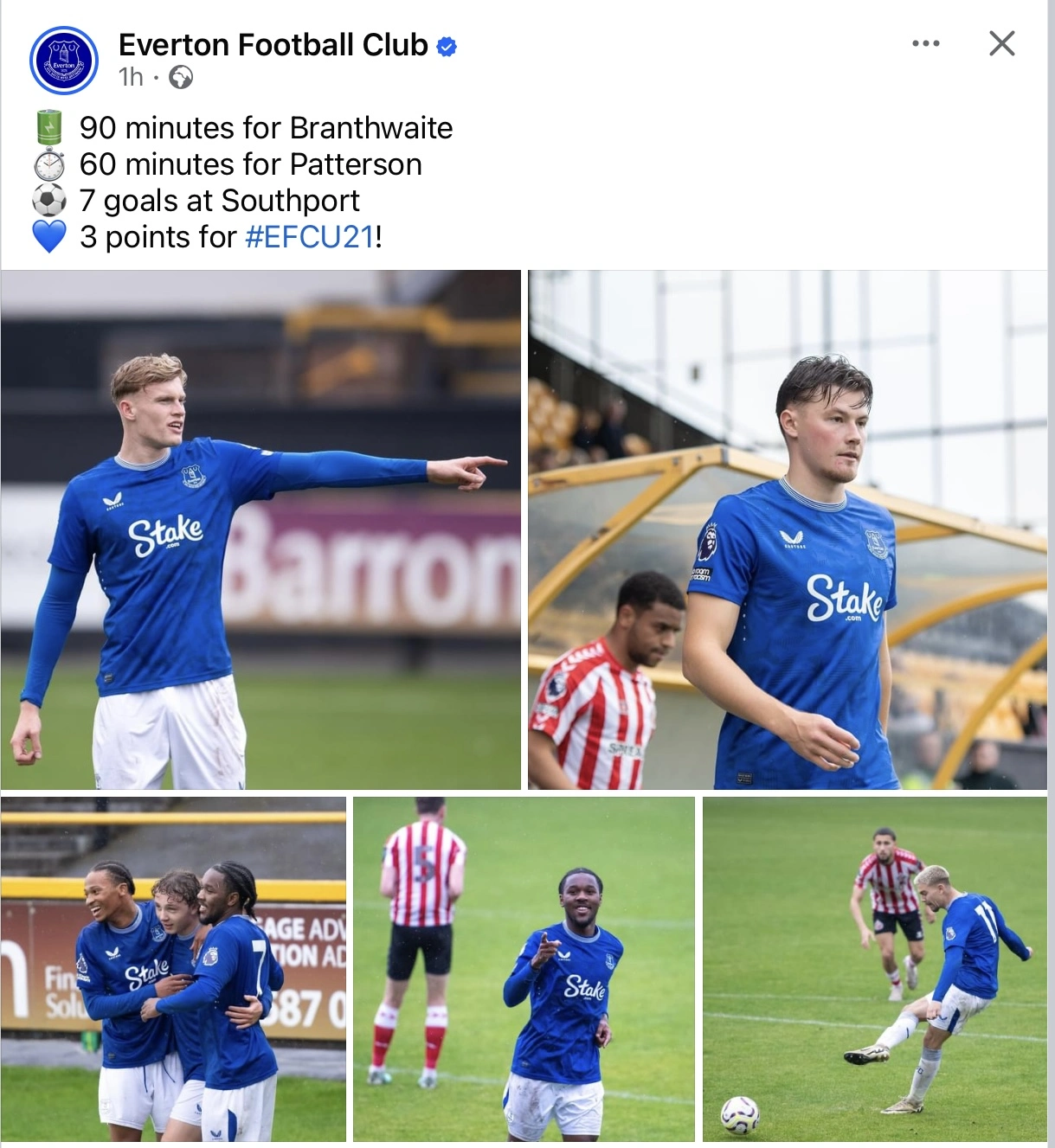Visit the Everton Football Club page name

(x=273, y=45)
